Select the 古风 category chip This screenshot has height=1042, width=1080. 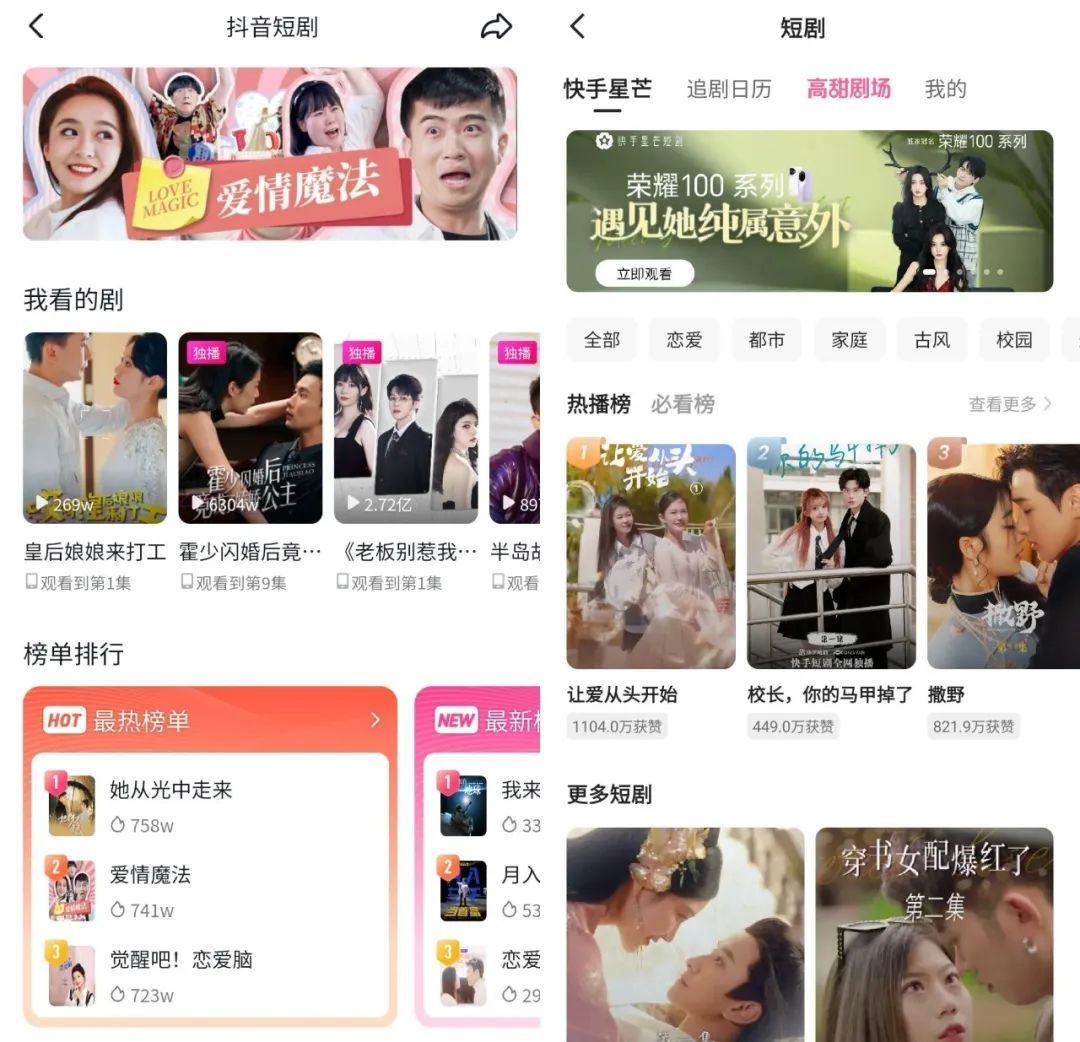coord(932,340)
